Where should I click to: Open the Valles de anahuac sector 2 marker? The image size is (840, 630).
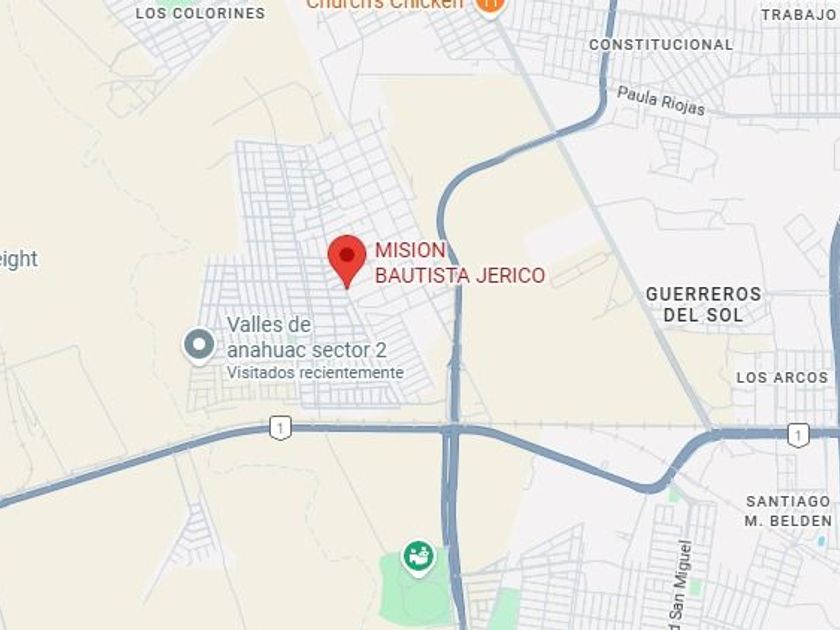pyautogui.click(x=199, y=346)
